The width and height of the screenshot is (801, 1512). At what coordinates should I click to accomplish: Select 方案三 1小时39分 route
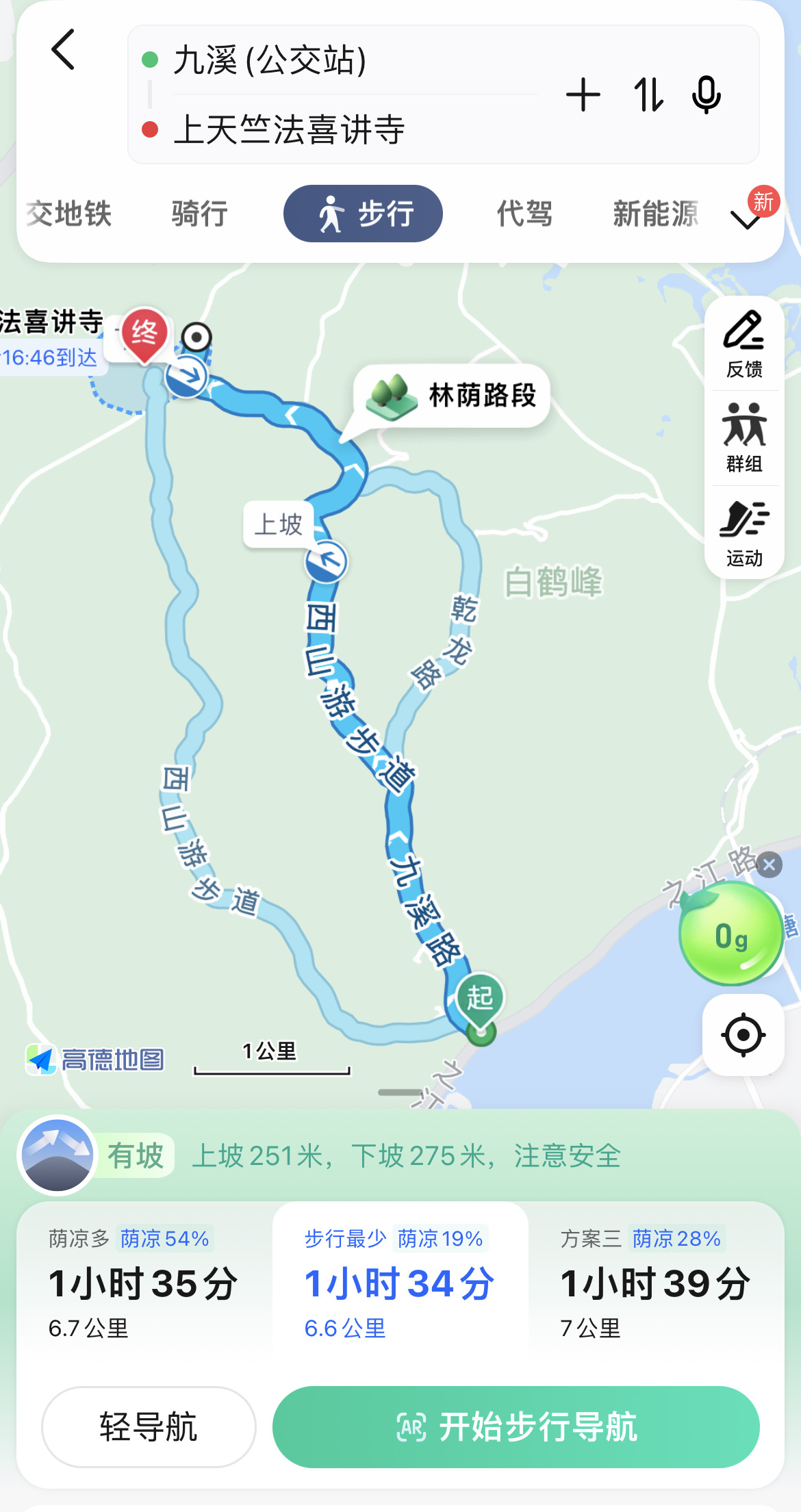click(x=656, y=1281)
